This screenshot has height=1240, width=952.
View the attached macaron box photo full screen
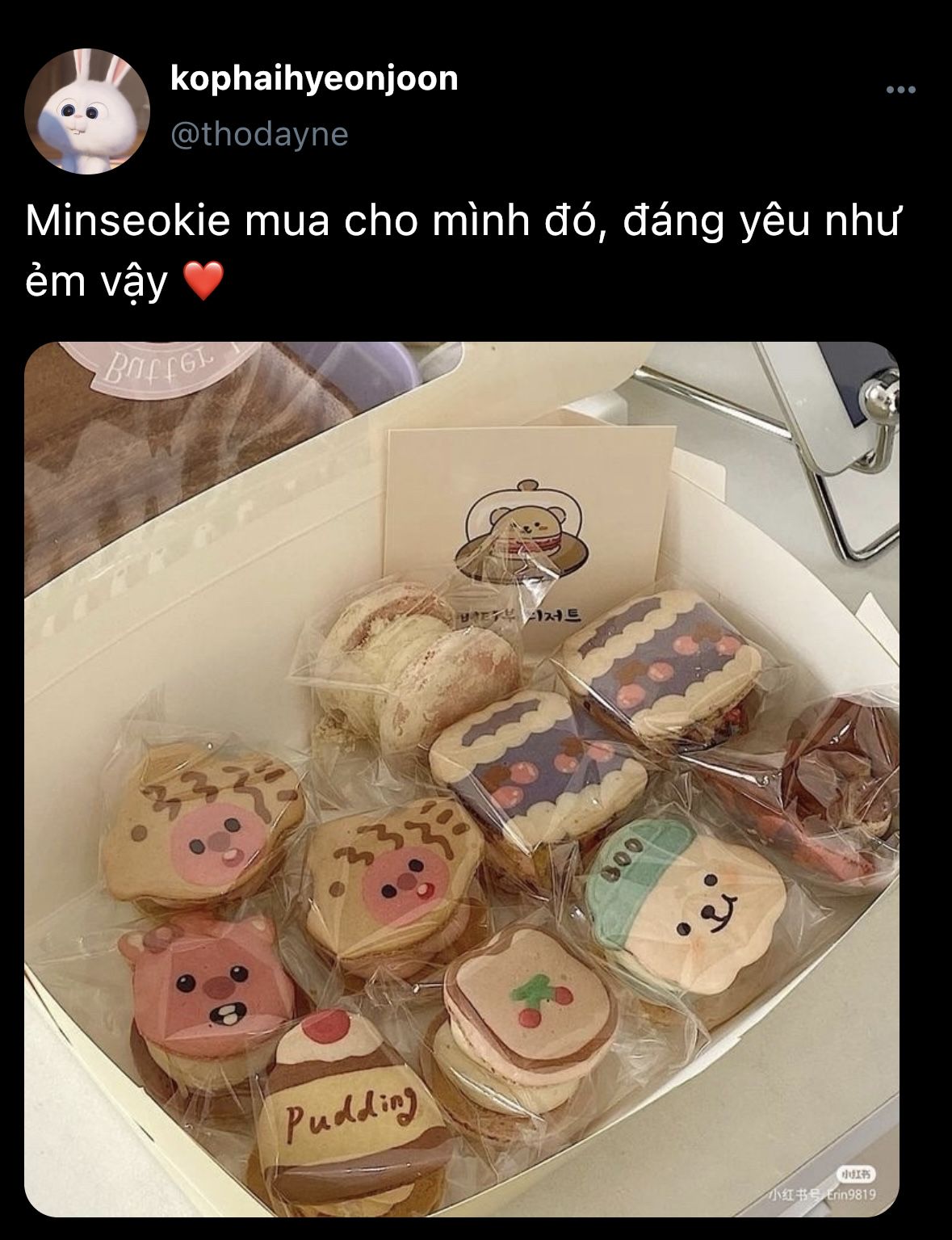click(462, 778)
